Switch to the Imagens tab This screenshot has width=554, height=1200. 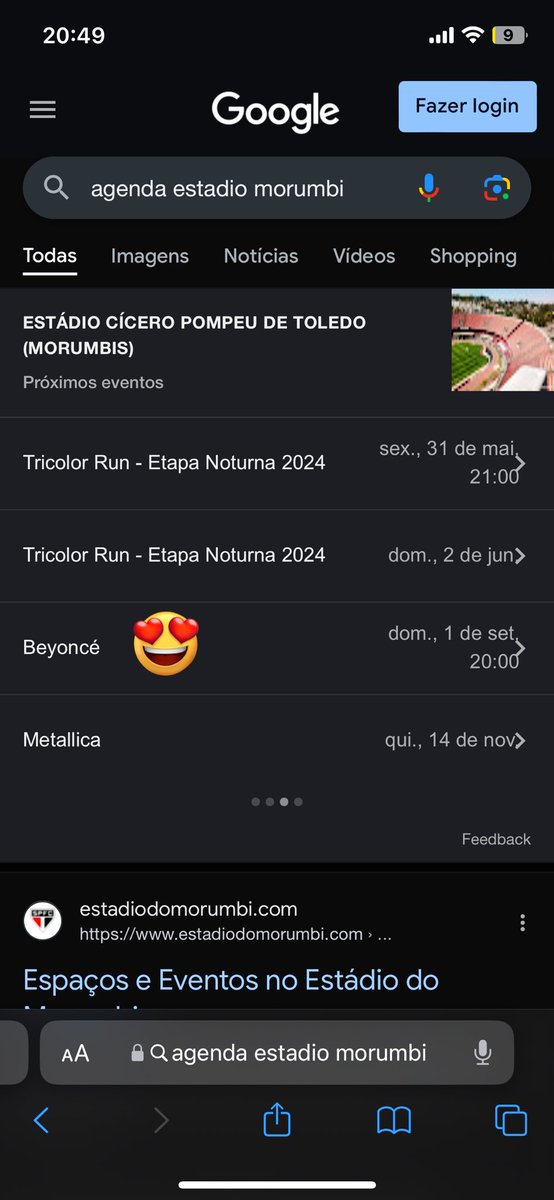click(x=149, y=256)
